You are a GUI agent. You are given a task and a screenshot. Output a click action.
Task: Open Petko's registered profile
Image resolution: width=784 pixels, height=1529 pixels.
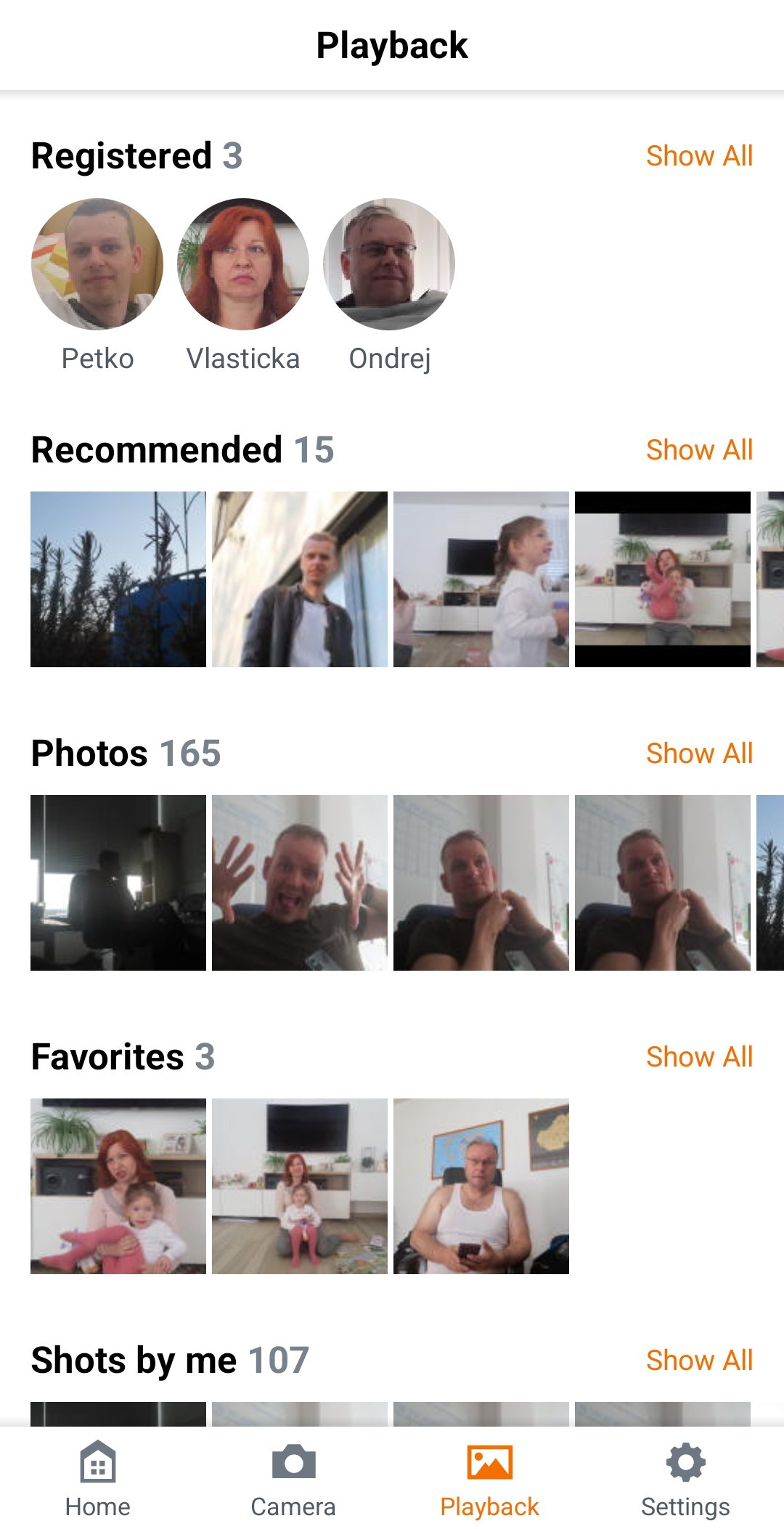97,264
